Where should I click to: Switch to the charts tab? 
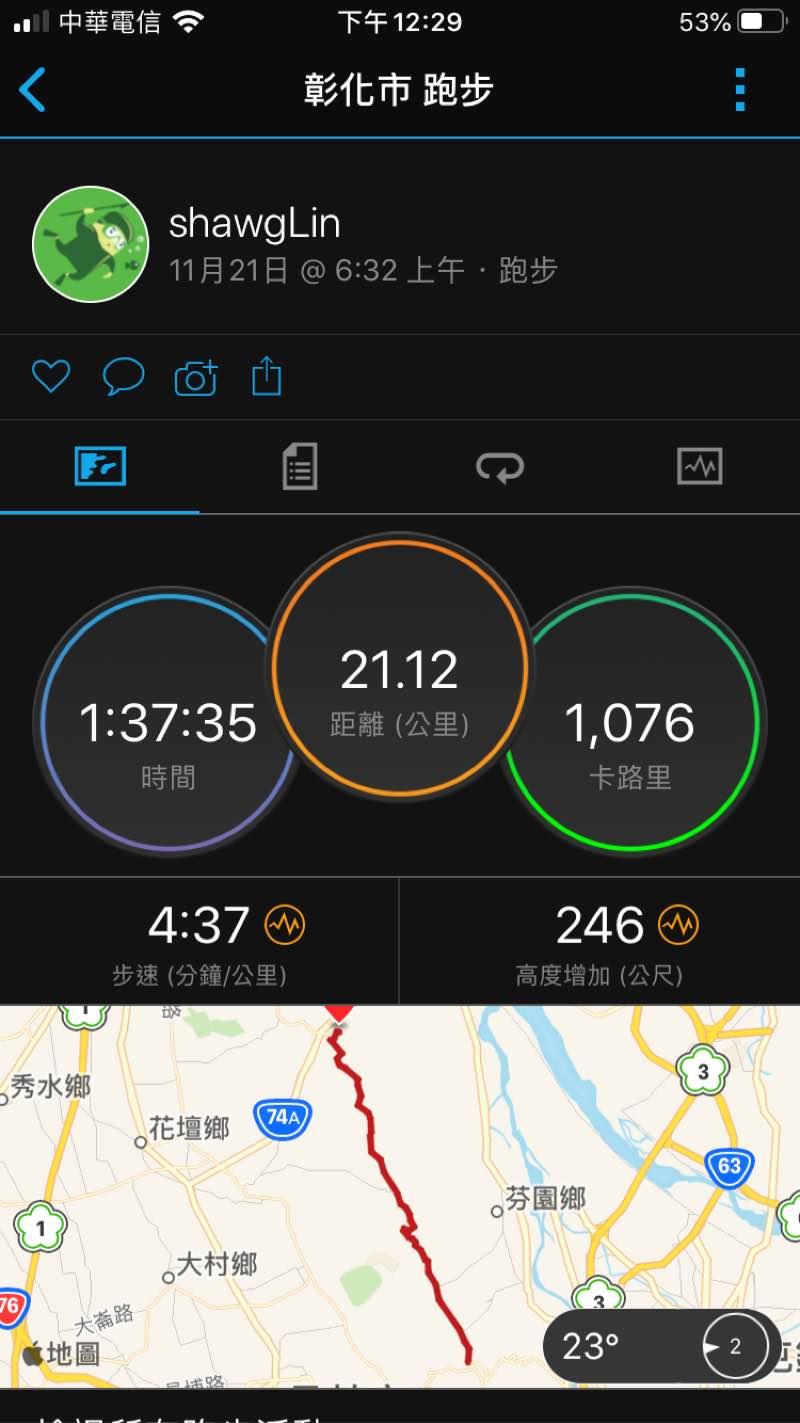[699, 467]
